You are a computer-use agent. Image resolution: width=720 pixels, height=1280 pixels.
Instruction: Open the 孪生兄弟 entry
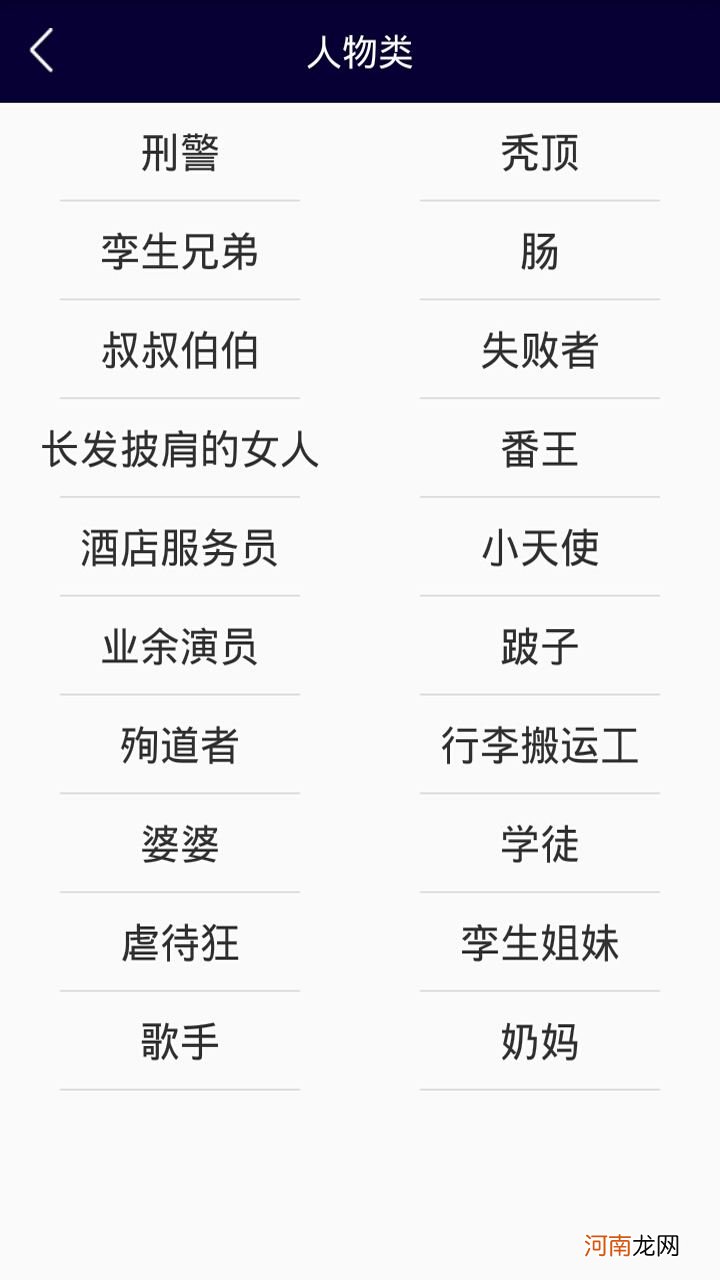pyautogui.click(x=180, y=253)
